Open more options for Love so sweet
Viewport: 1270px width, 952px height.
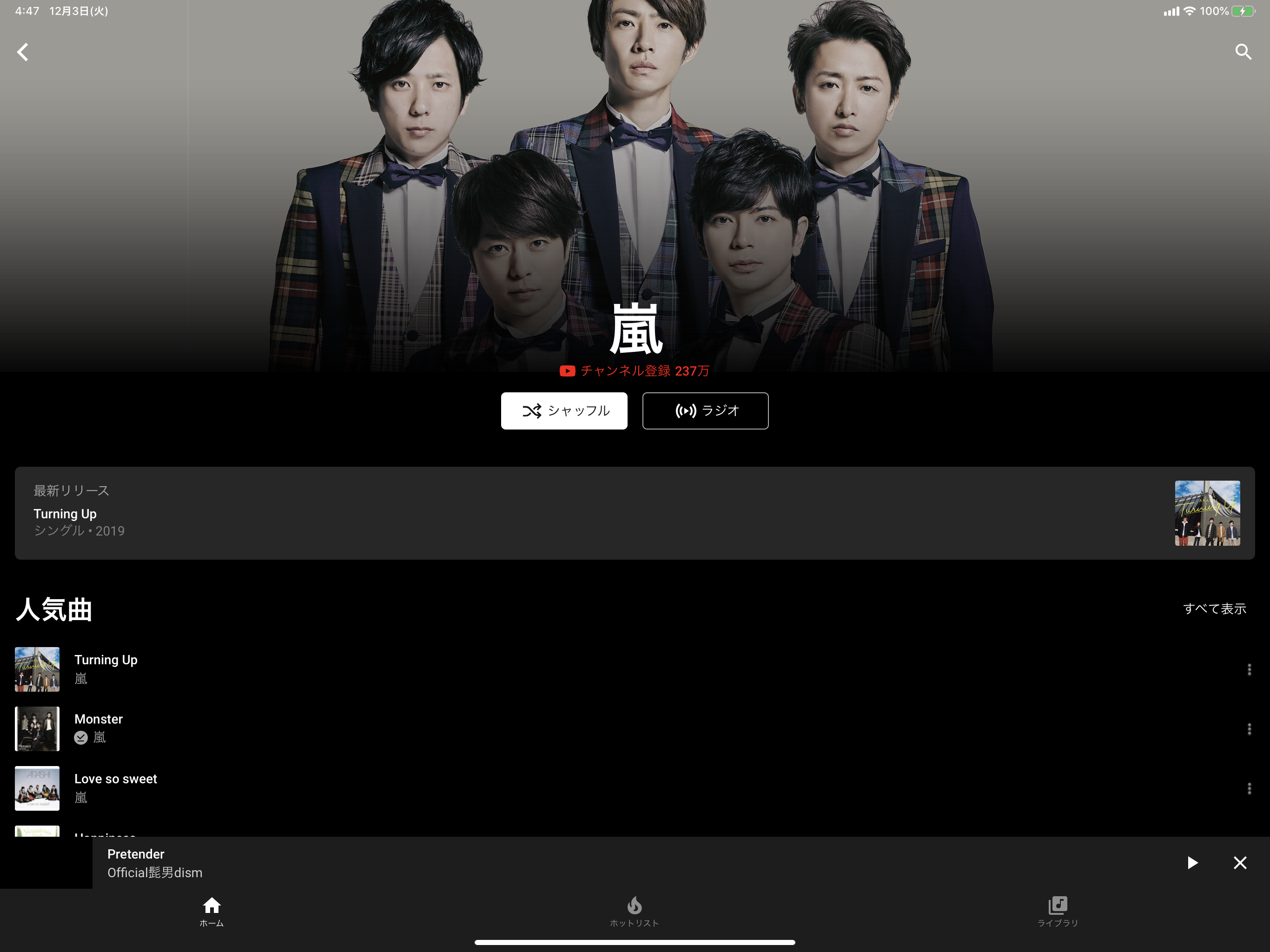pos(1249,788)
